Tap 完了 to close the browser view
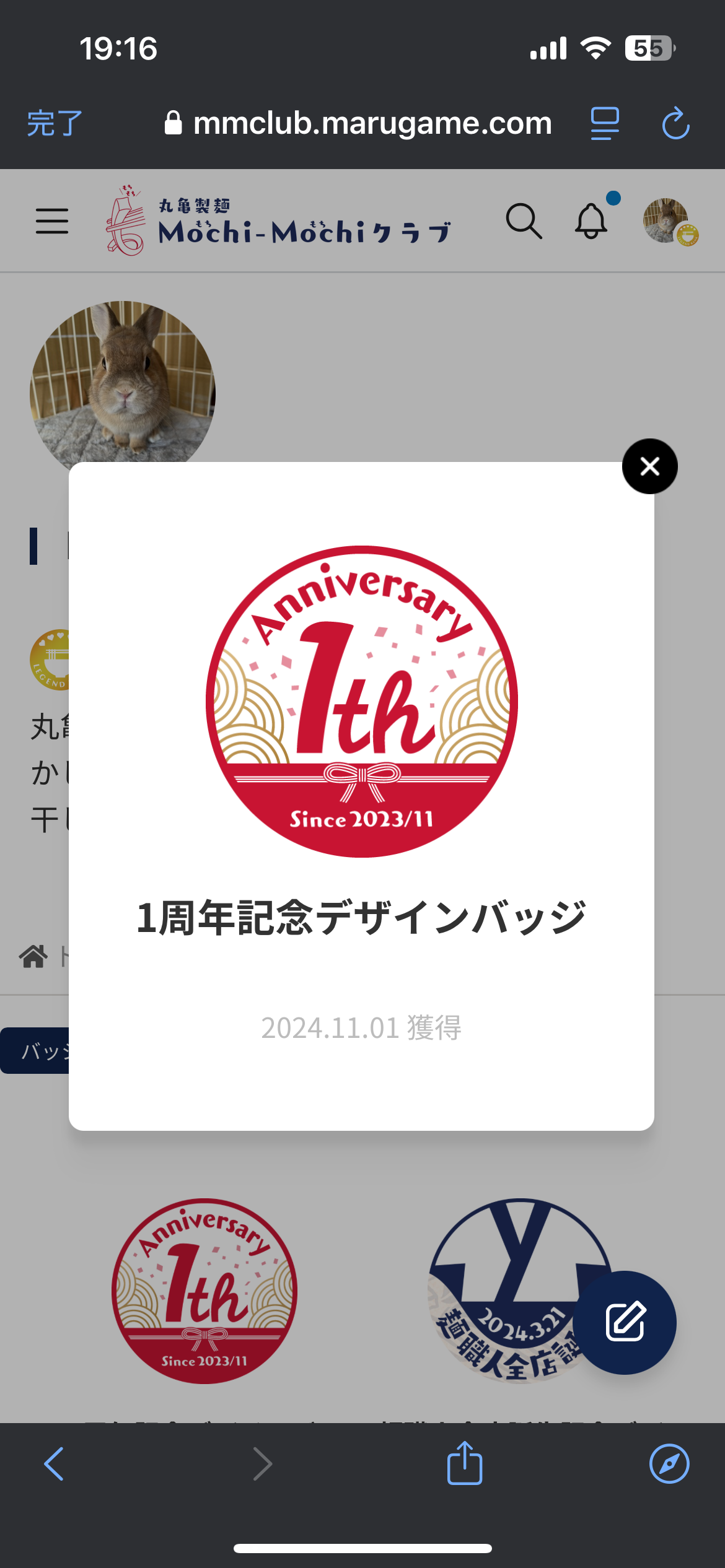The width and height of the screenshot is (725, 1568). (x=55, y=123)
